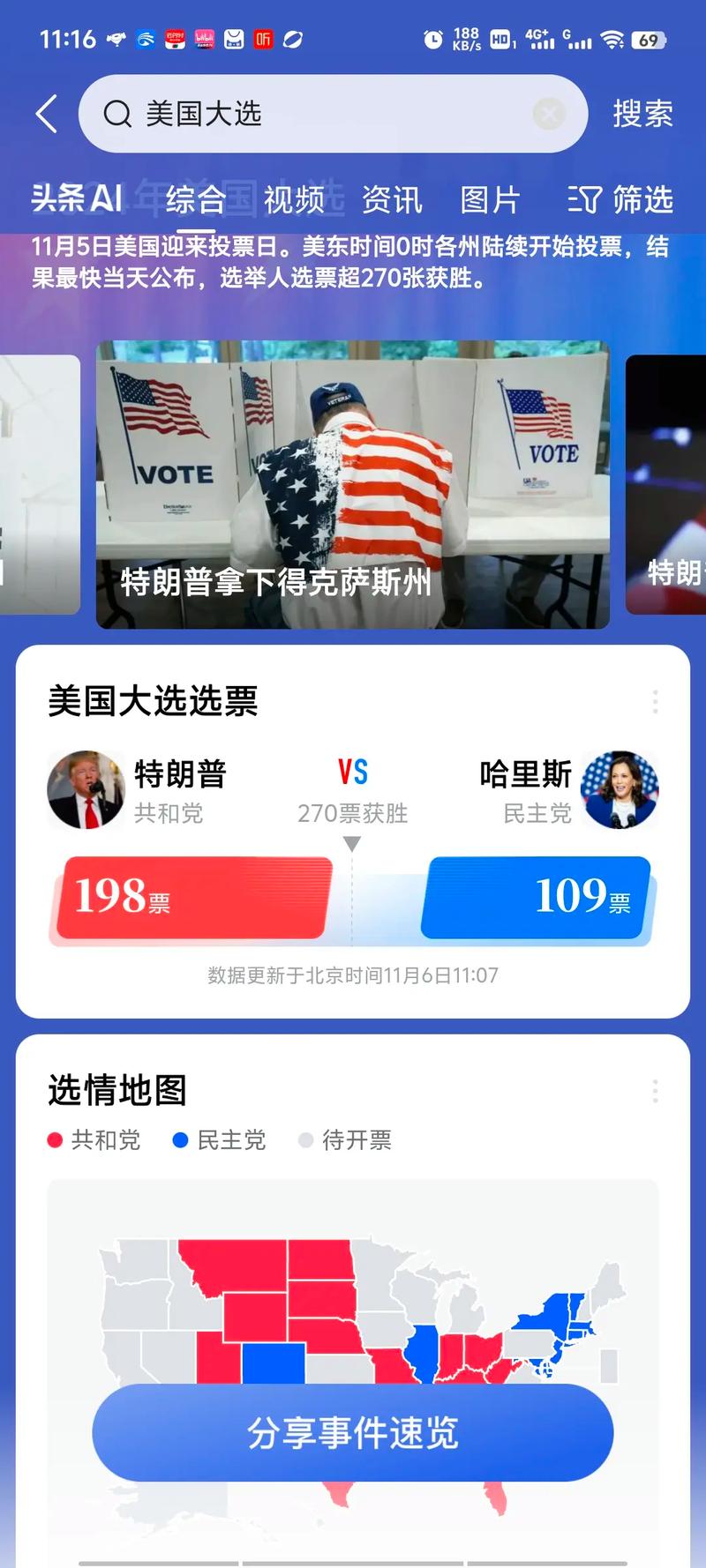The width and height of the screenshot is (706, 1568).
Task: Toggle the 民主党 blue legend dot
Action: 180,1139
